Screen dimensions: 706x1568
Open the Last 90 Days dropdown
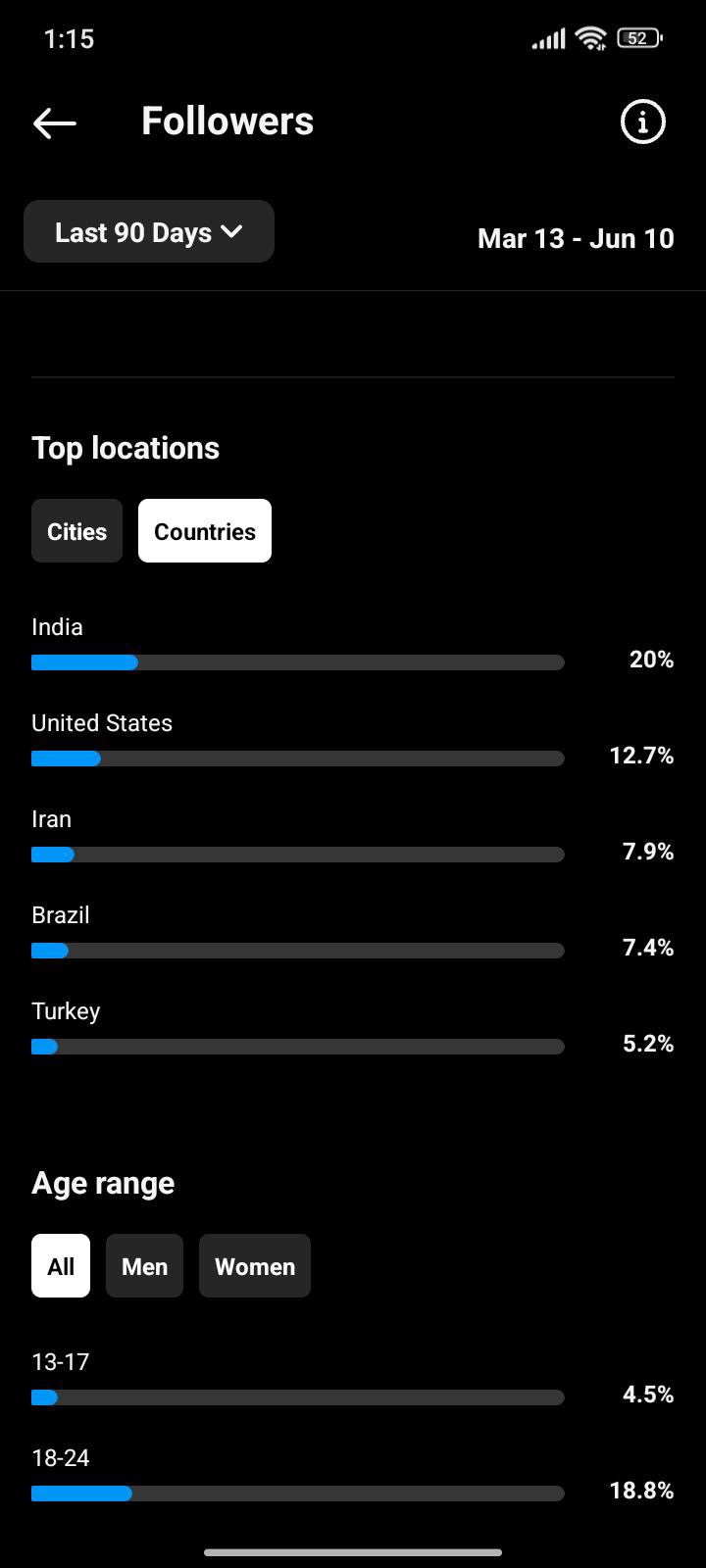click(x=149, y=232)
